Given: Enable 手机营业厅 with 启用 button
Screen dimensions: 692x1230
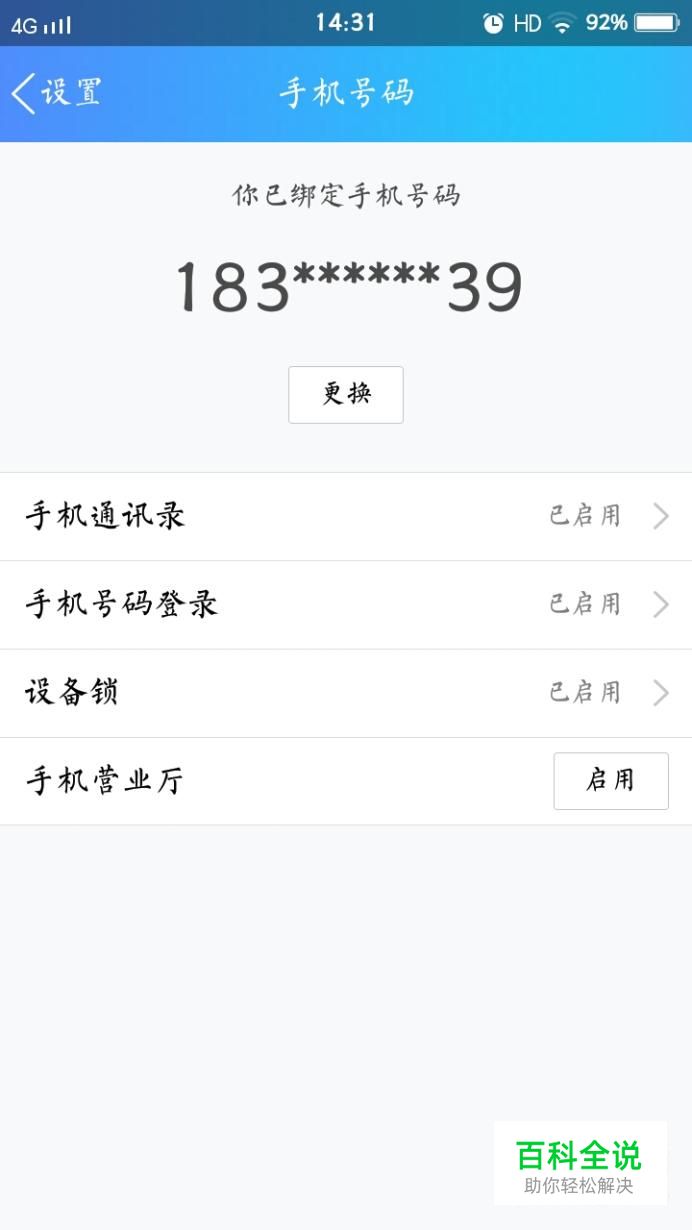Looking at the screenshot, I should [610, 780].
